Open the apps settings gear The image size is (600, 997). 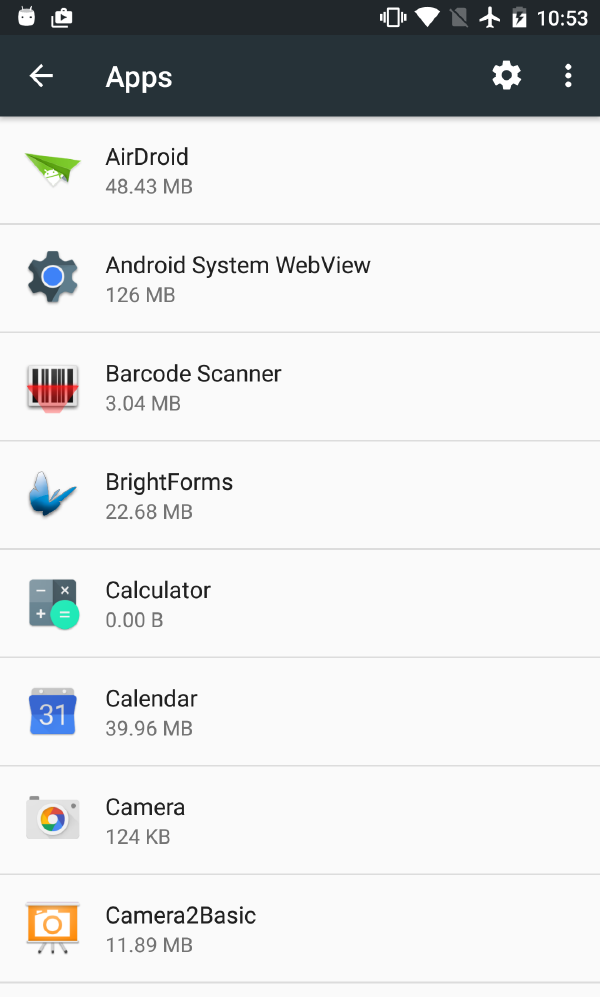pos(506,76)
